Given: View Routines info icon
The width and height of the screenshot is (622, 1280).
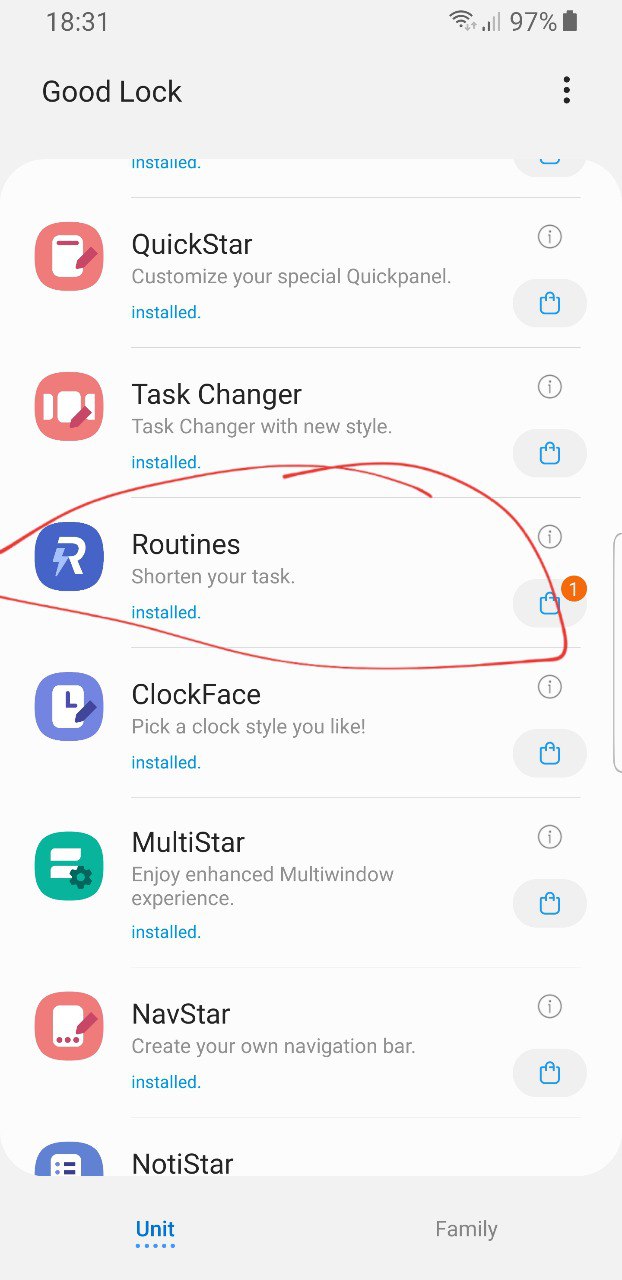Looking at the screenshot, I should [549, 537].
